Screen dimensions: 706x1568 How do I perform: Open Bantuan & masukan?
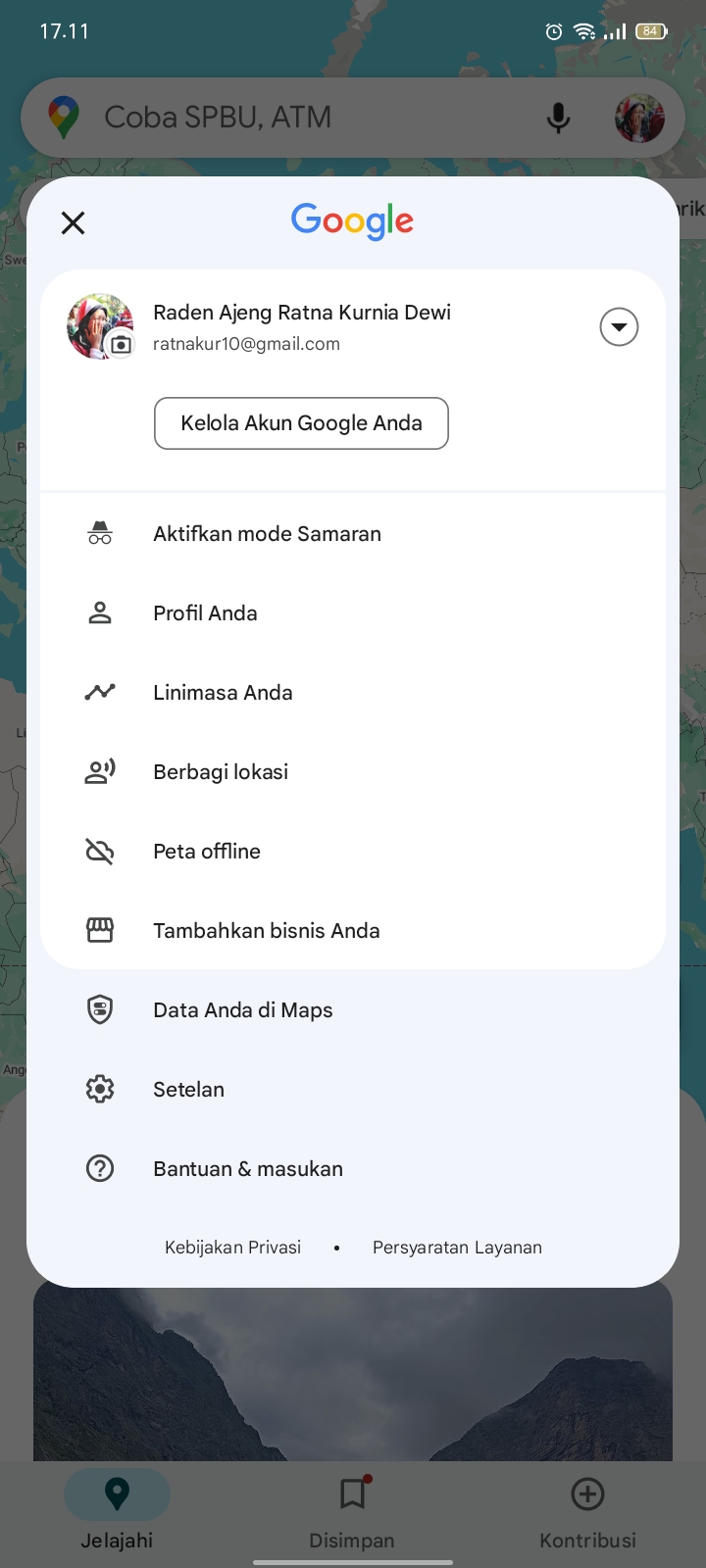coord(353,1169)
